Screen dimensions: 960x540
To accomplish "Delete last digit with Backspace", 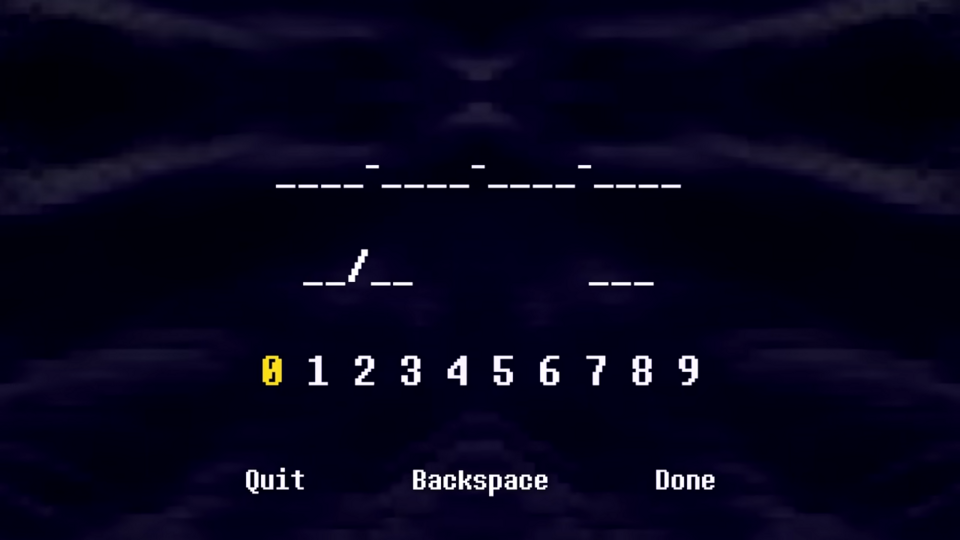I will click(480, 480).
